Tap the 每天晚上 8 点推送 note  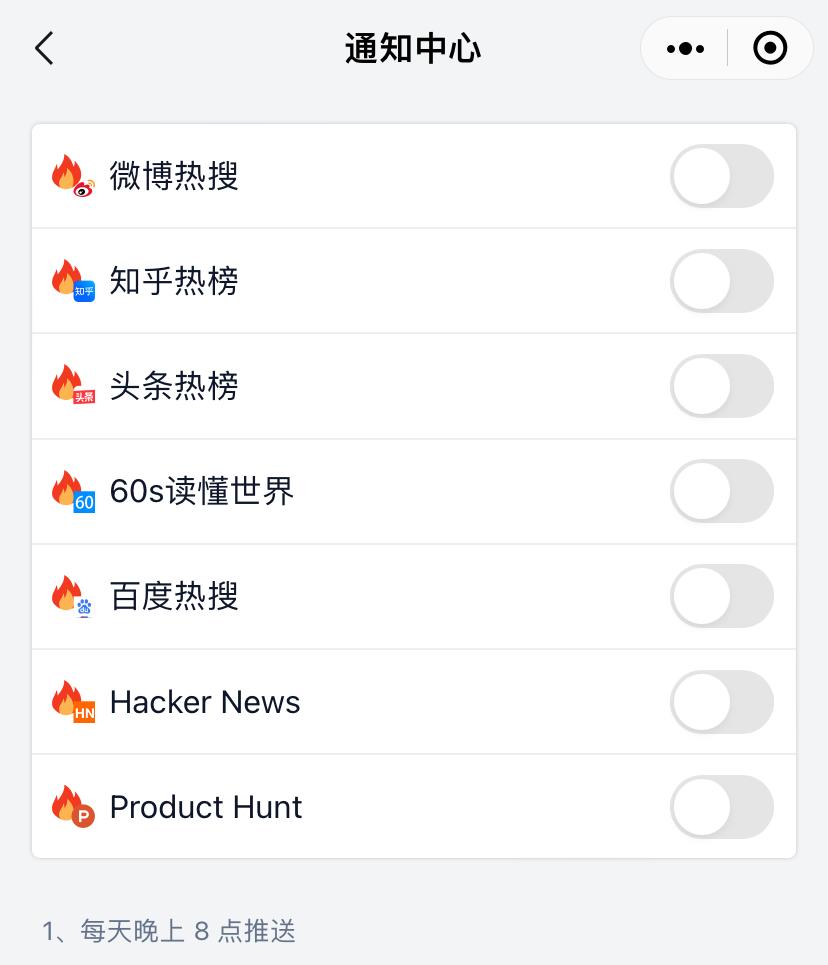(x=169, y=931)
